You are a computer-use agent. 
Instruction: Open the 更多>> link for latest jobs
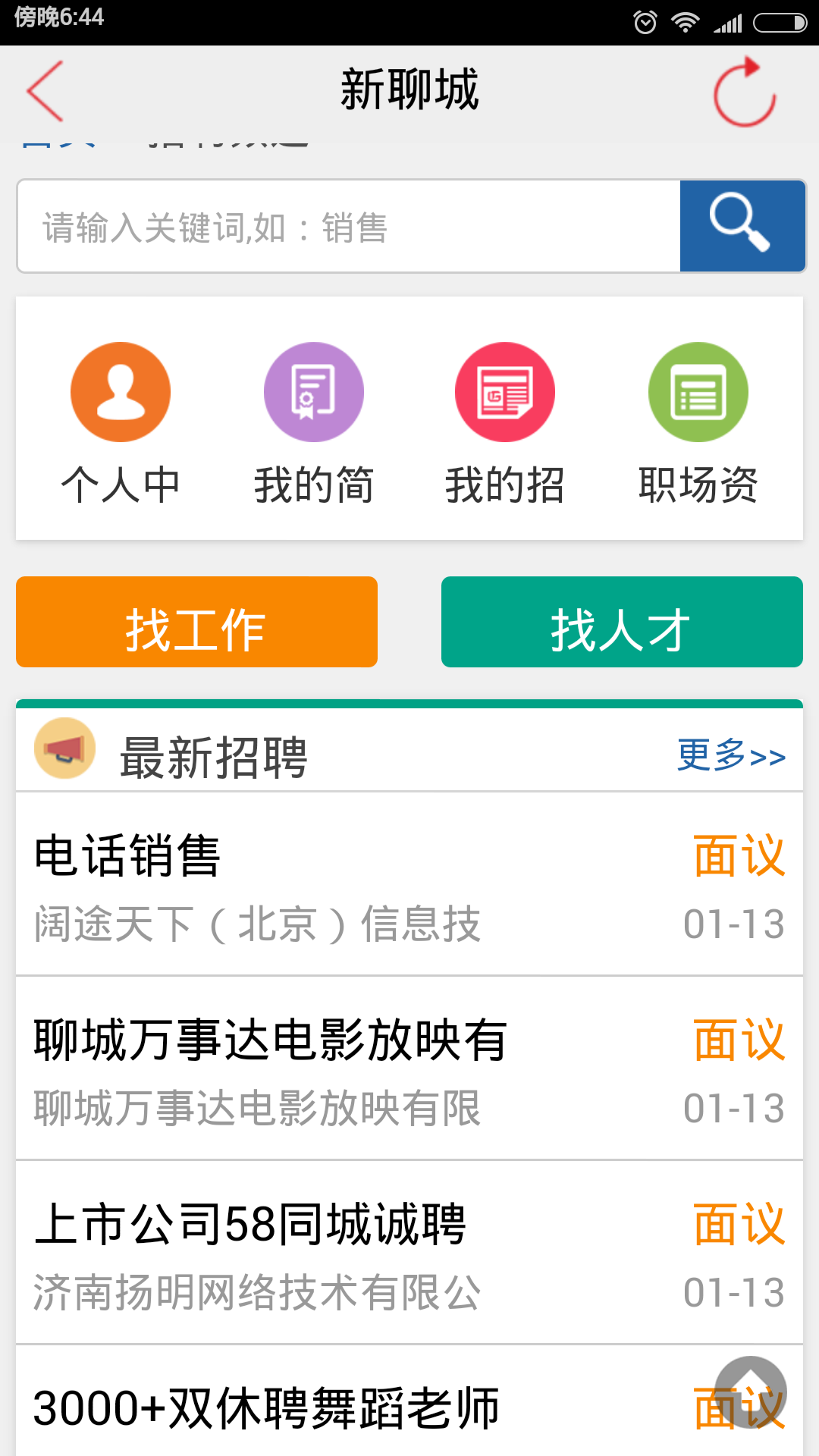click(730, 755)
